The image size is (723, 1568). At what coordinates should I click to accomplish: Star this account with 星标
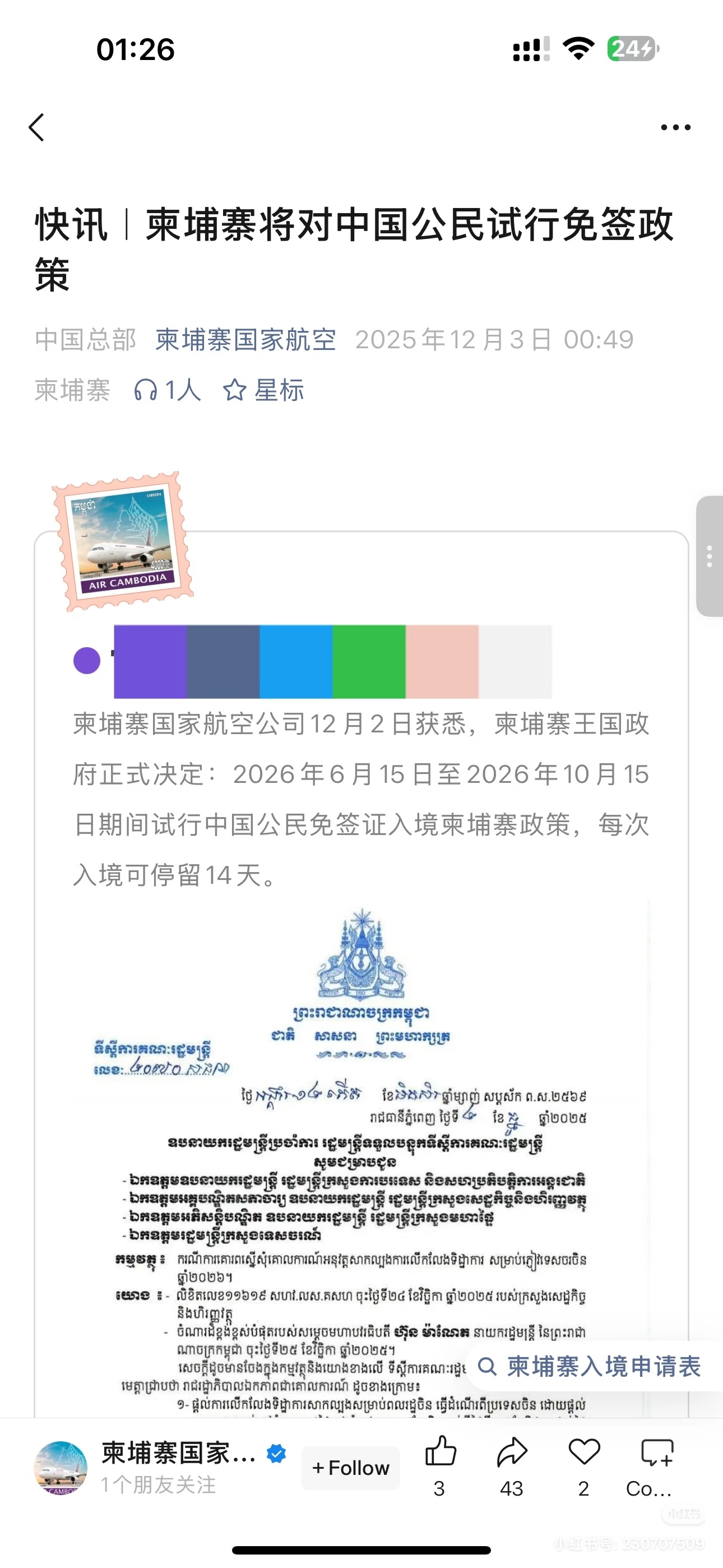(263, 390)
